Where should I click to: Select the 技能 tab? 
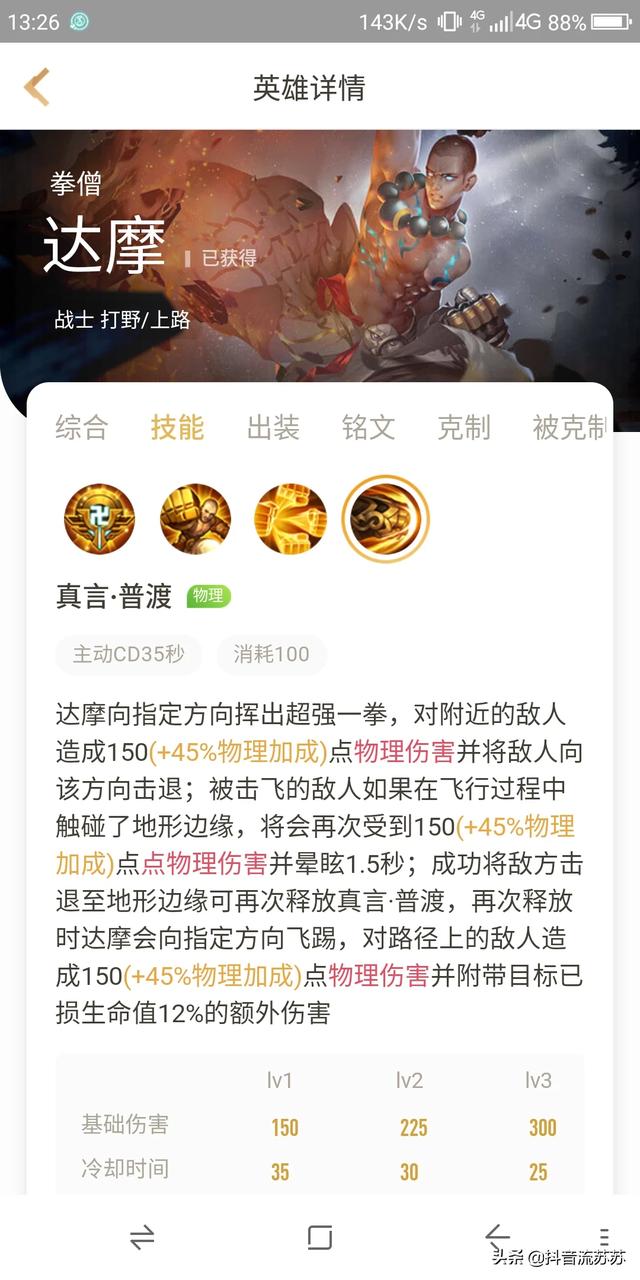pyautogui.click(x=177, y=428)
